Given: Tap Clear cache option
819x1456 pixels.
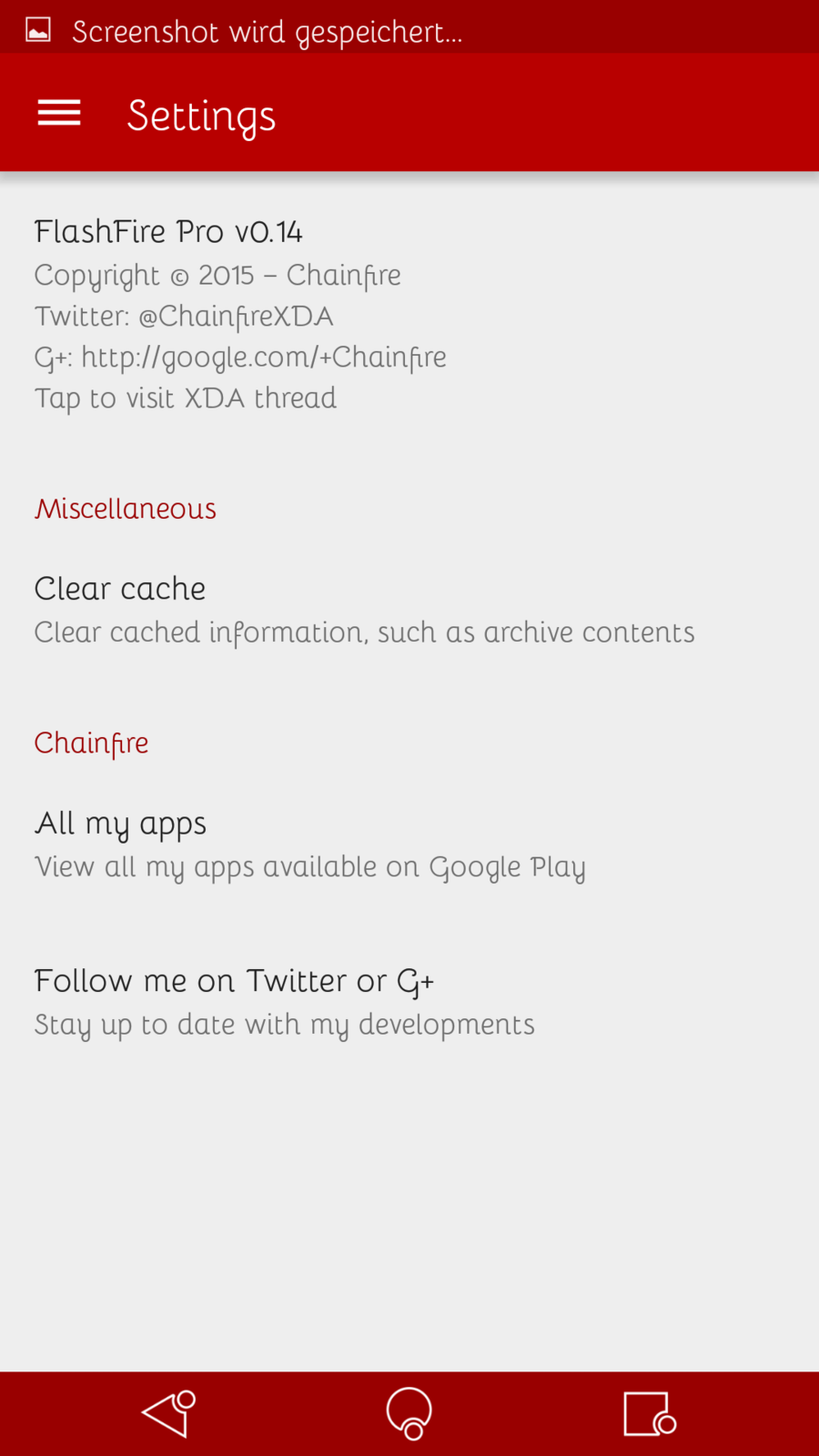Looking at the screenshot, I should (364, 610).
